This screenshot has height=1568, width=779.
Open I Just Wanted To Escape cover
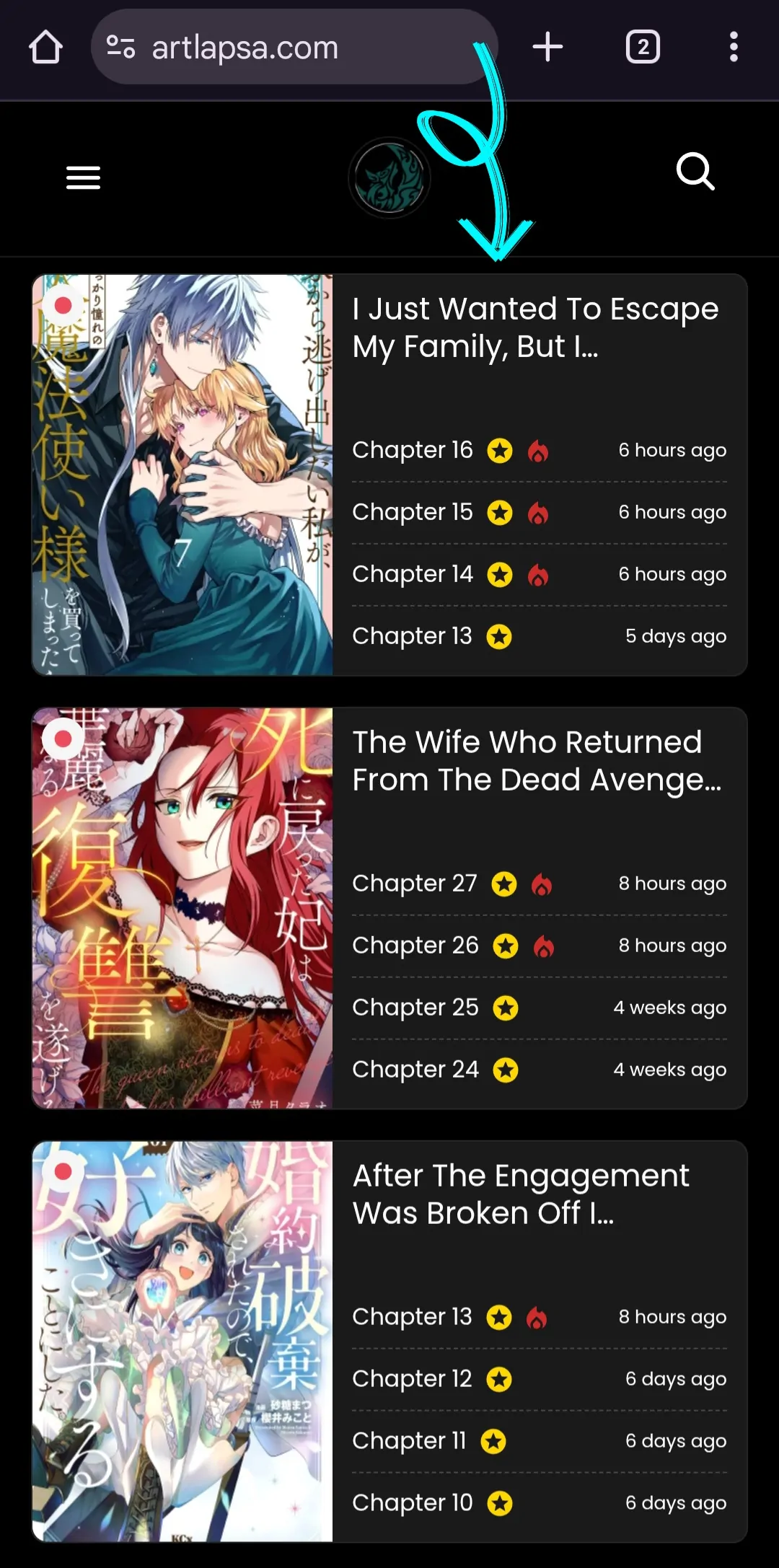(x=182, y=475)
